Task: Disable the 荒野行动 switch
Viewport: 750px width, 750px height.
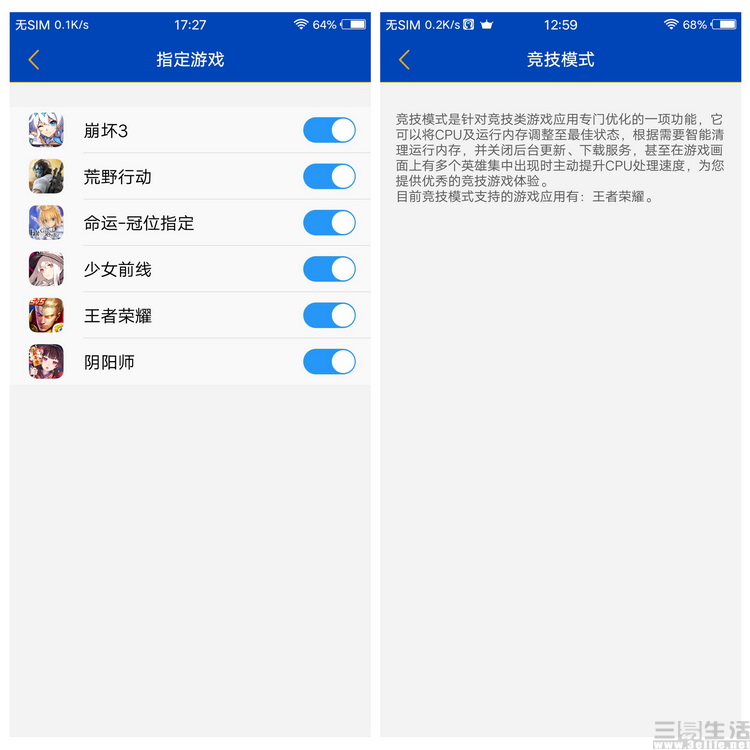Action: click(x=329, y=177)
